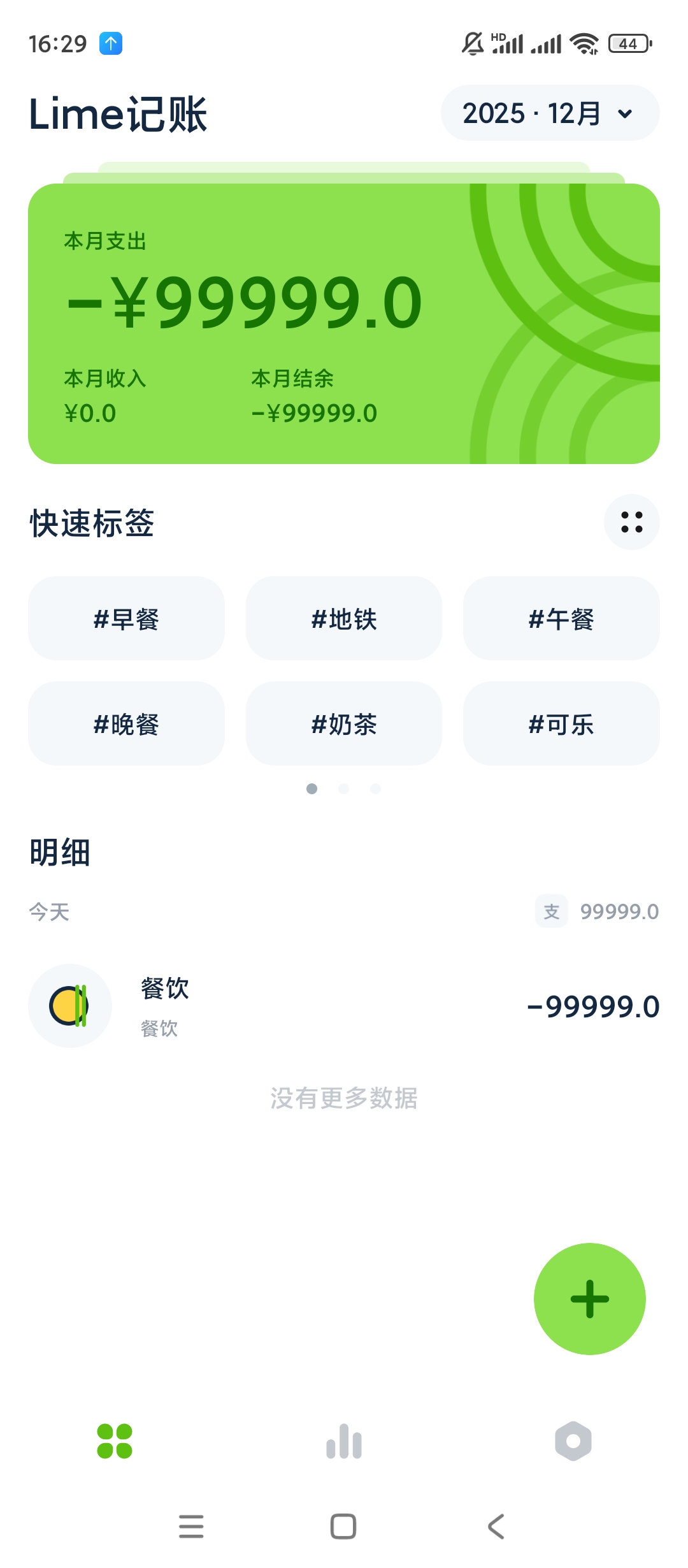Screen dimensions: 688x1568
Task: Switch to the second quick tag page dot
Action: click(343, 788)
